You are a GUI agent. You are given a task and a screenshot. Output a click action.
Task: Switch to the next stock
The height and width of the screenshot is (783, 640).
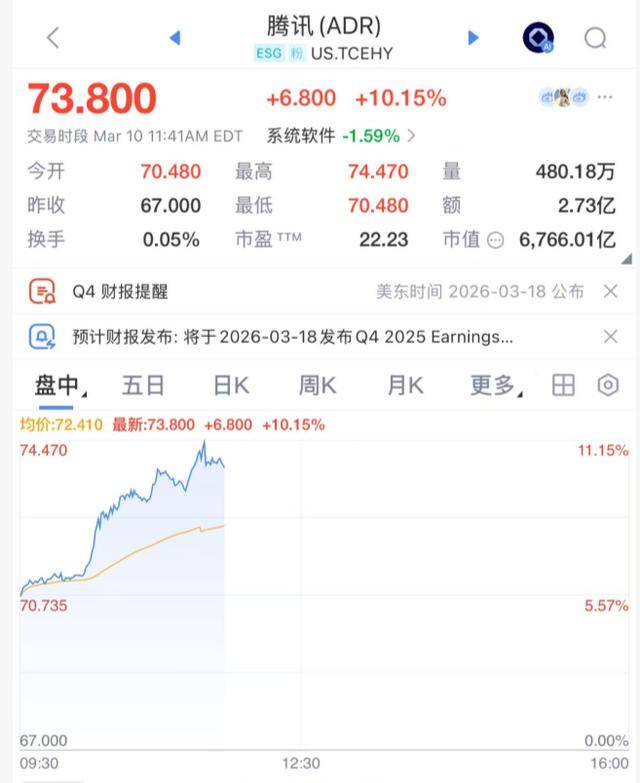[x=473, y=38]
